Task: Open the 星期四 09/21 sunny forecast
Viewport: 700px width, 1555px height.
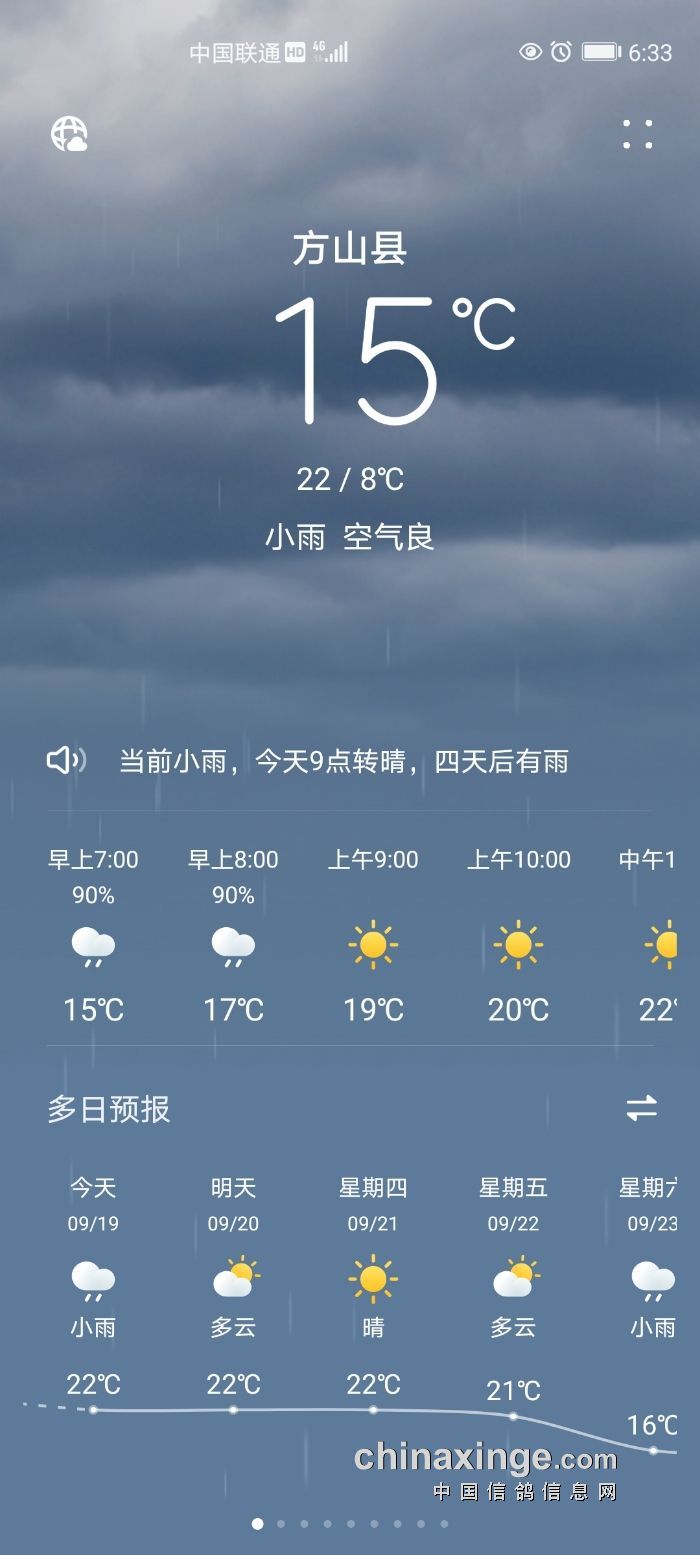Action: [x=373, y=1260]
